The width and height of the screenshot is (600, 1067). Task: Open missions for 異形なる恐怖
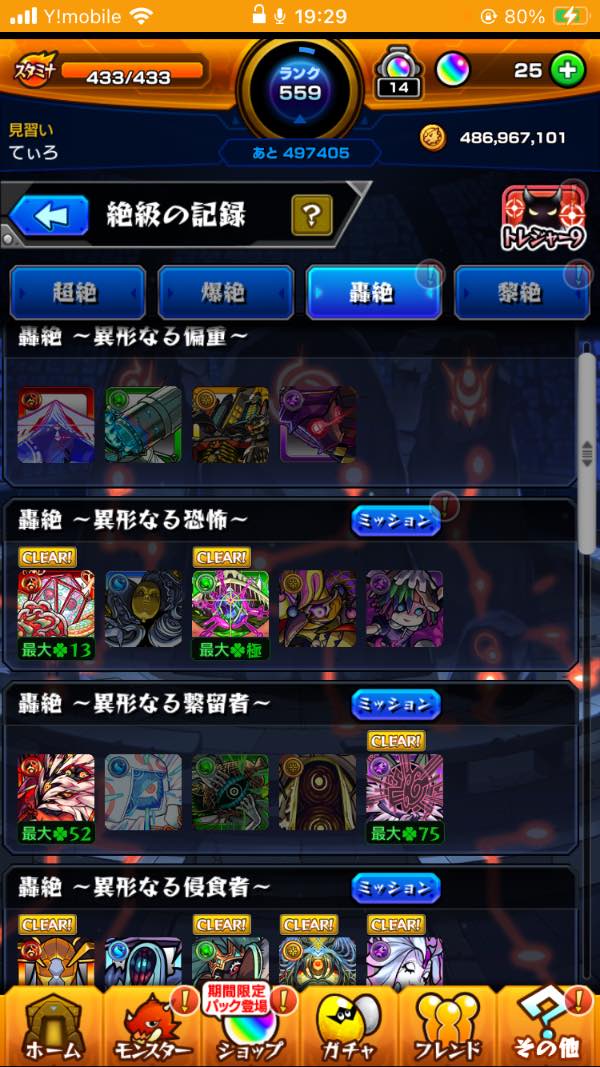click(x=396, y=520)
